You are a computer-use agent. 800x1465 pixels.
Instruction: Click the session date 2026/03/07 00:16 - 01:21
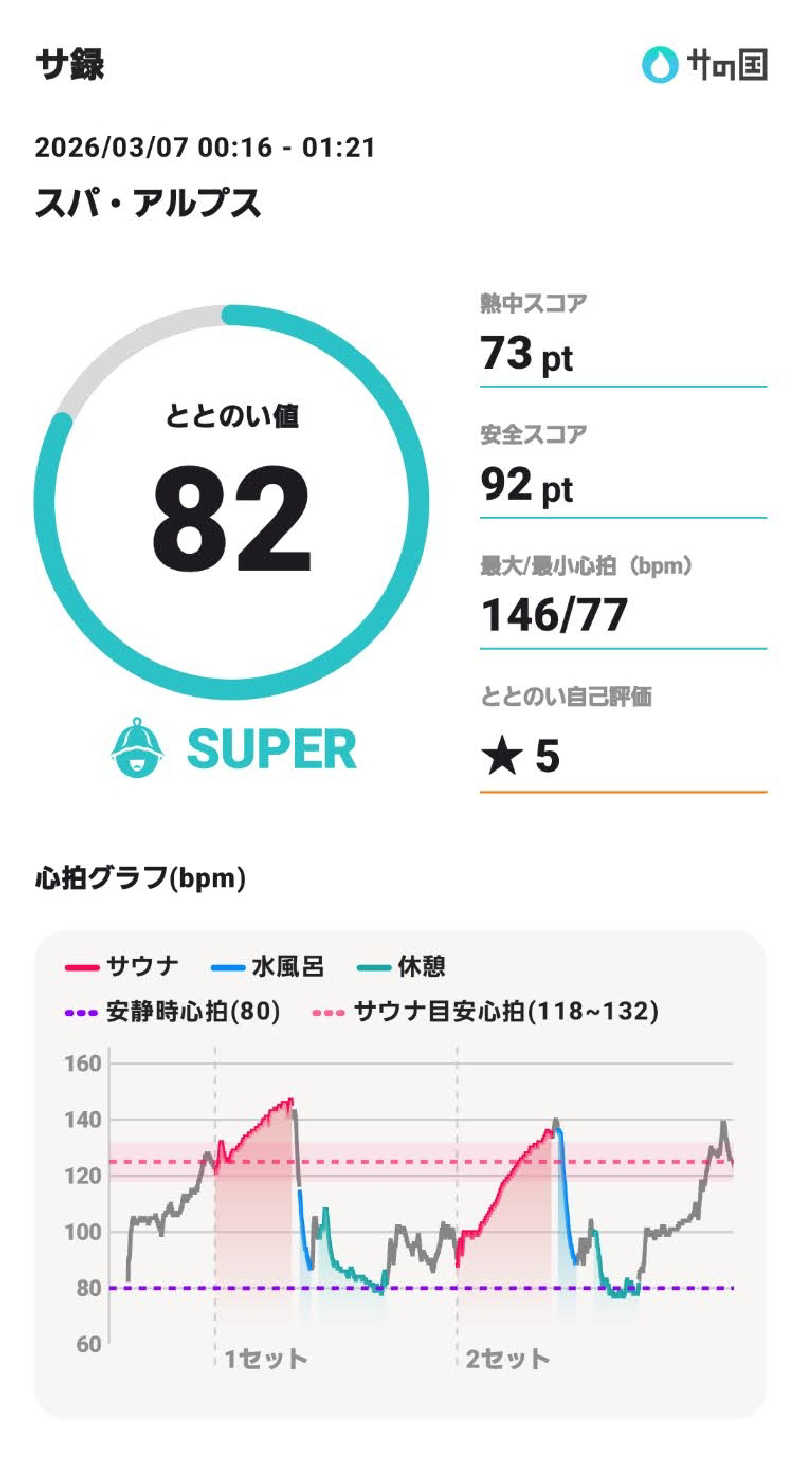click(x=203, y=148)
